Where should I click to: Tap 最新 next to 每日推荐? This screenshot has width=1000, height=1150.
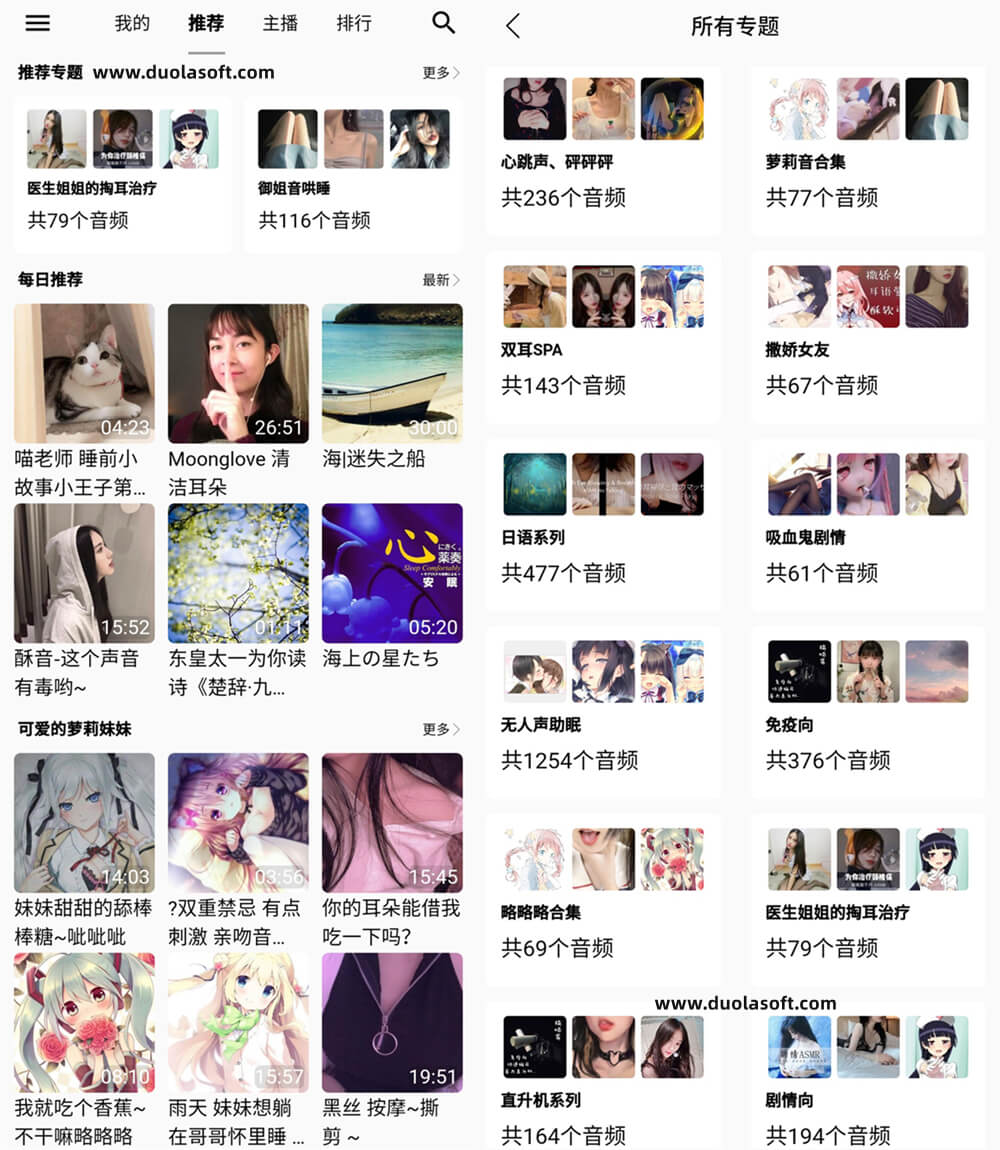[x=441, y=280]
